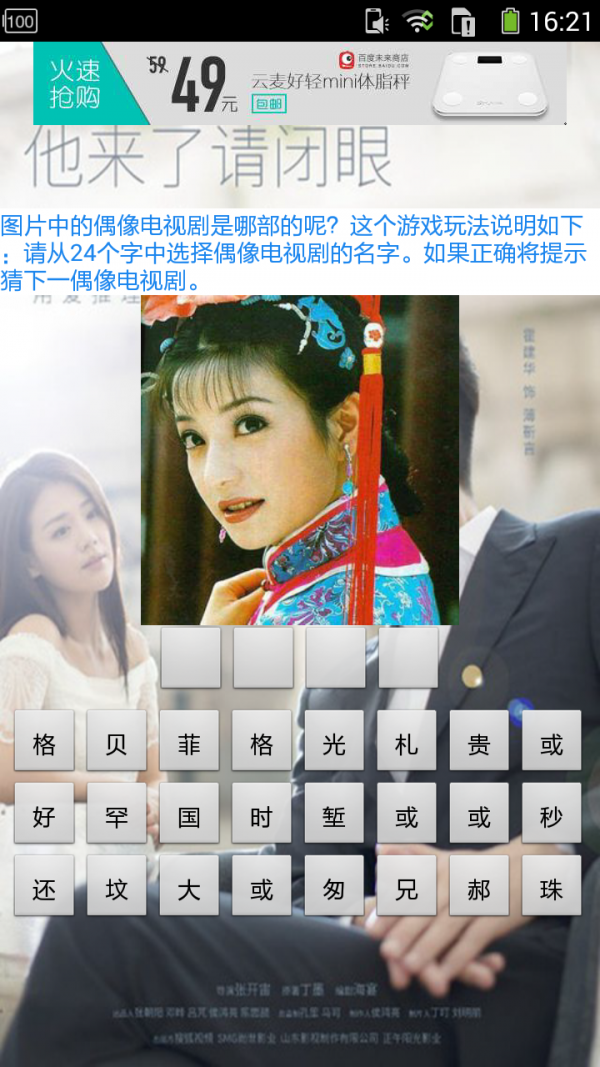The height and width of the screenshot is (1067, 600).
Task: Open the mini体脂秤 ad banner
Action: coord(300,83)
